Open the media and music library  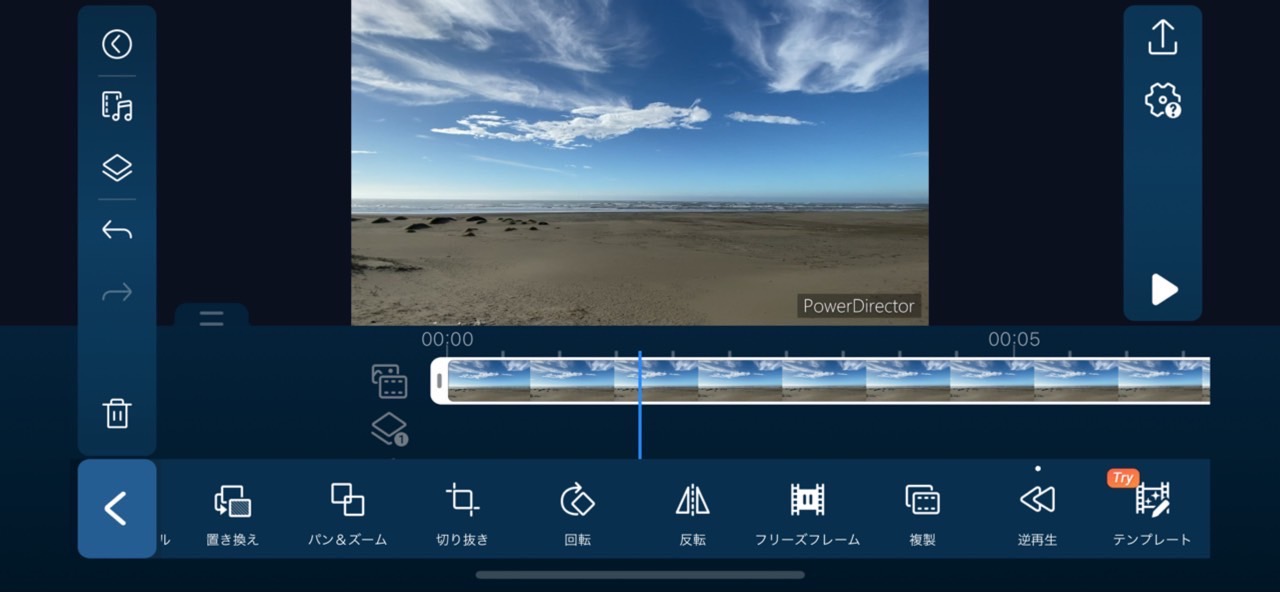(x=117, y=106)
